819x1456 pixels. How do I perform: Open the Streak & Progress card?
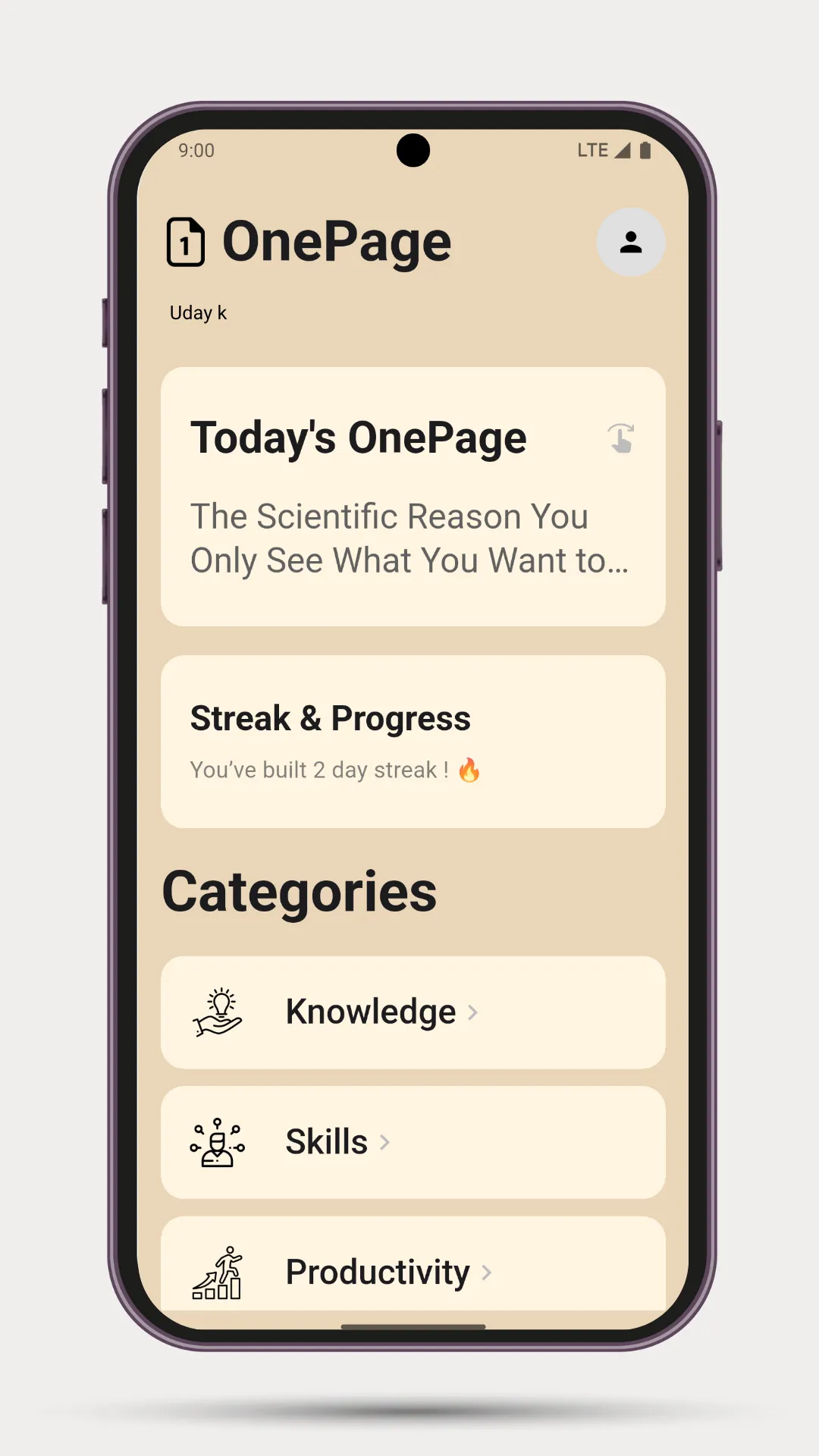point(413,741)
